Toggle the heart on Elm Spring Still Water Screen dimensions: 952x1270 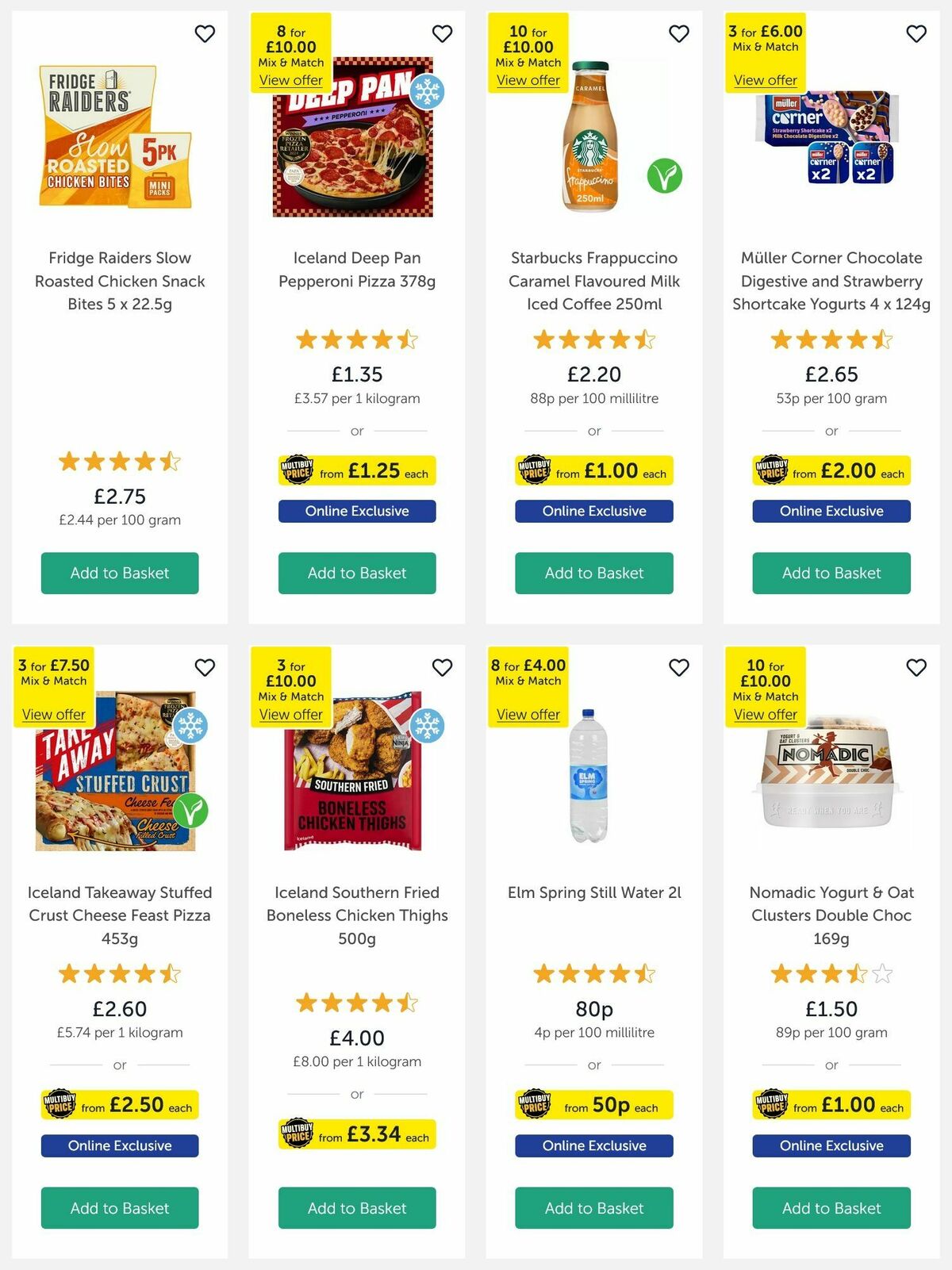pos(678,669)
